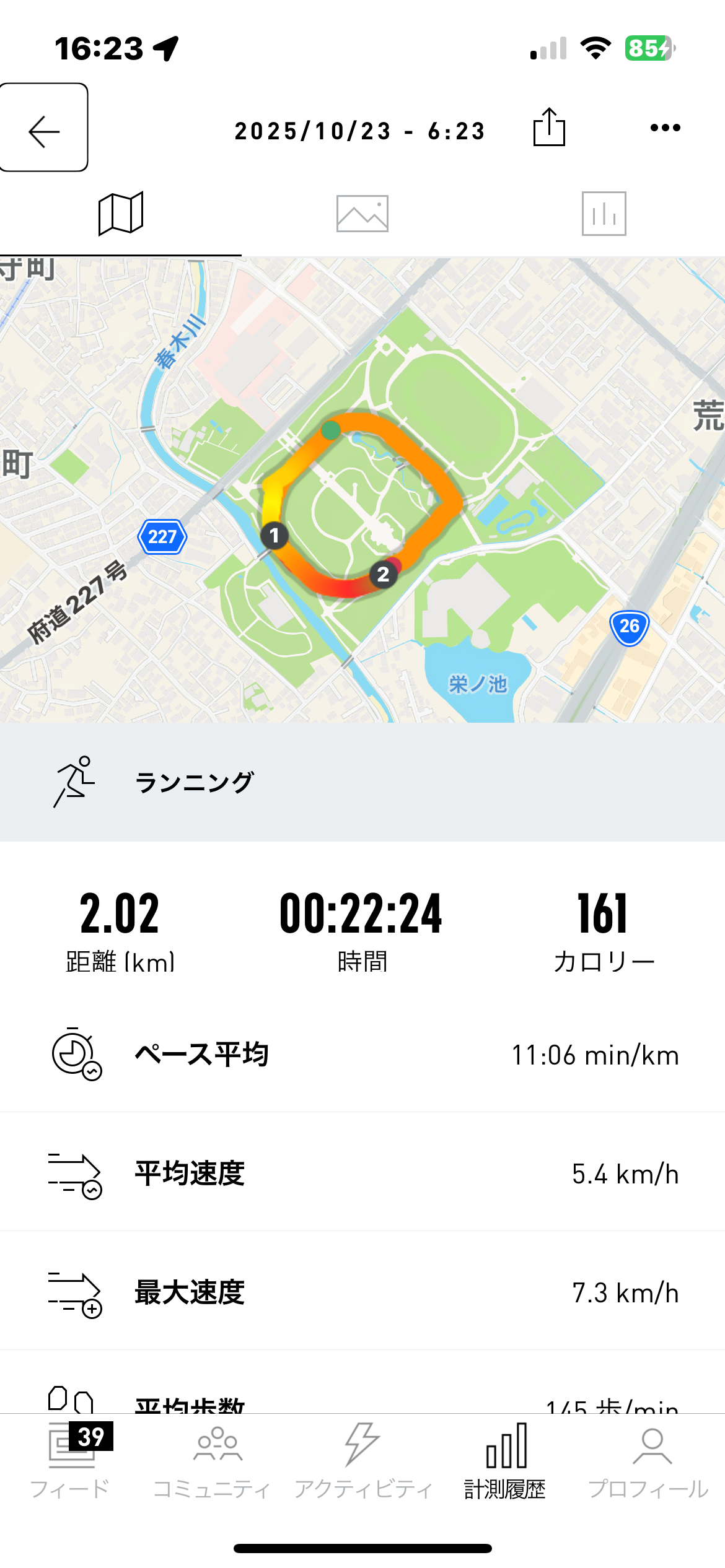Switch to the bar chart statistics tab

click(604, 214)
